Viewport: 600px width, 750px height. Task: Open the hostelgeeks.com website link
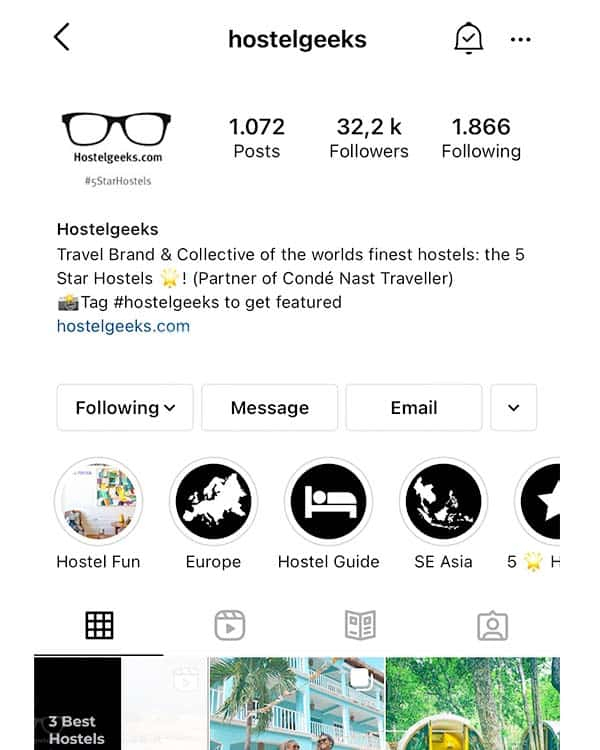[123, 326]
